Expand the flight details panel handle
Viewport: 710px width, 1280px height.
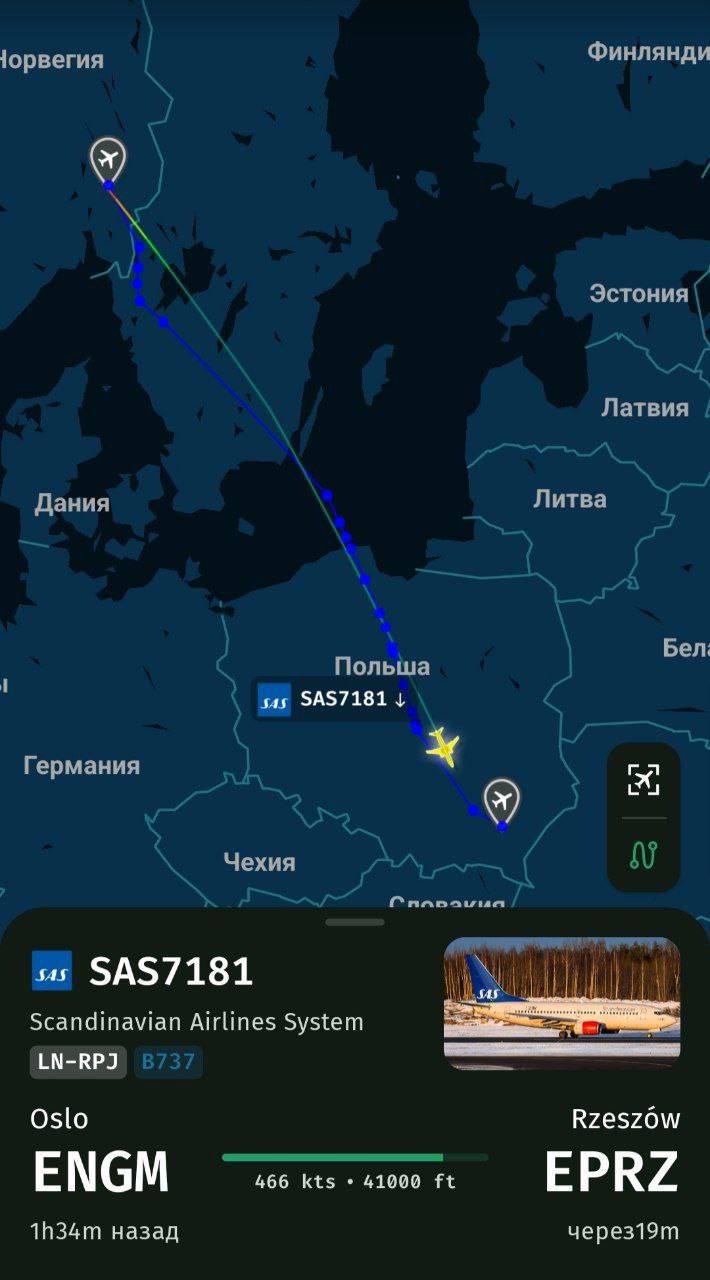coord(354,921)
